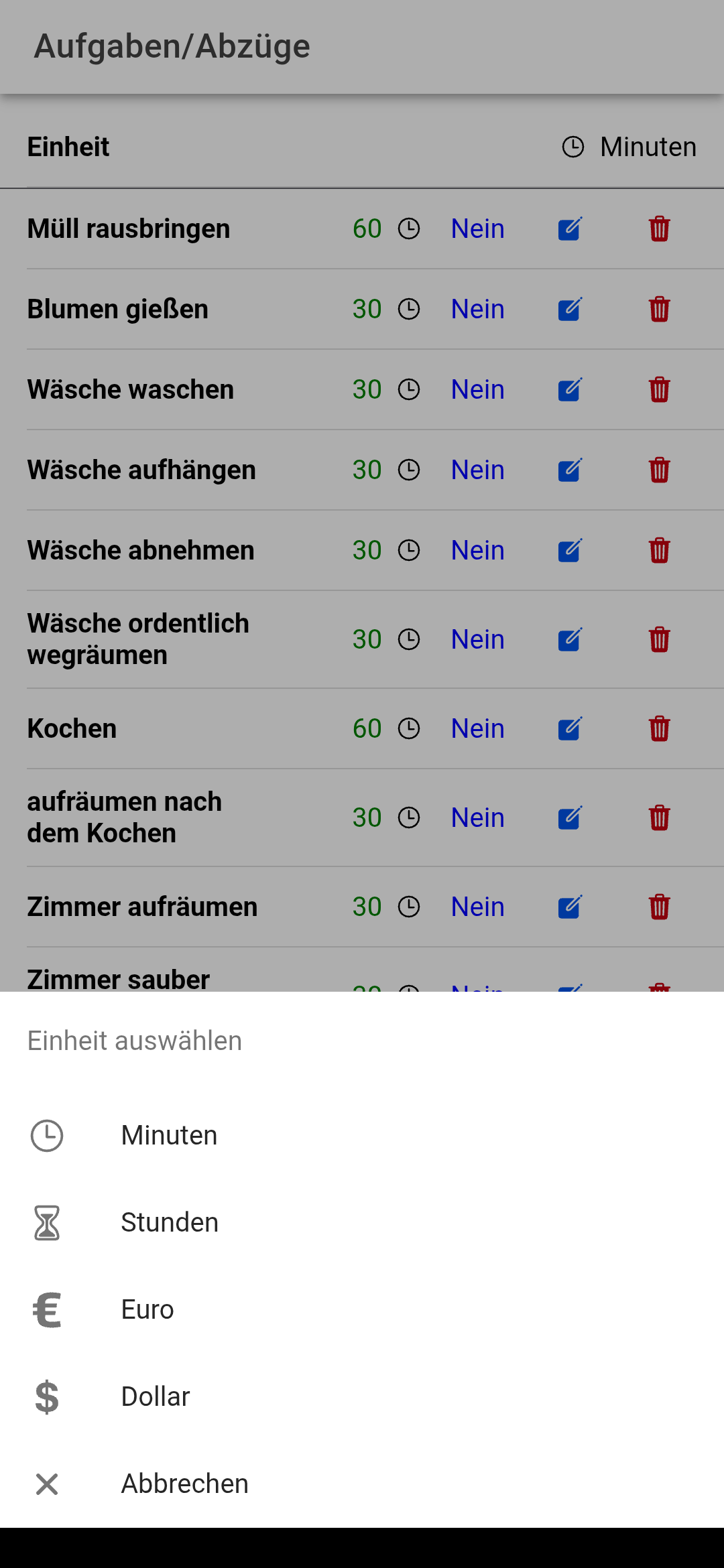The width and height of the screenshot is (724, 1568).
Task: Select Minuten as the unit
Action: 169,1136
